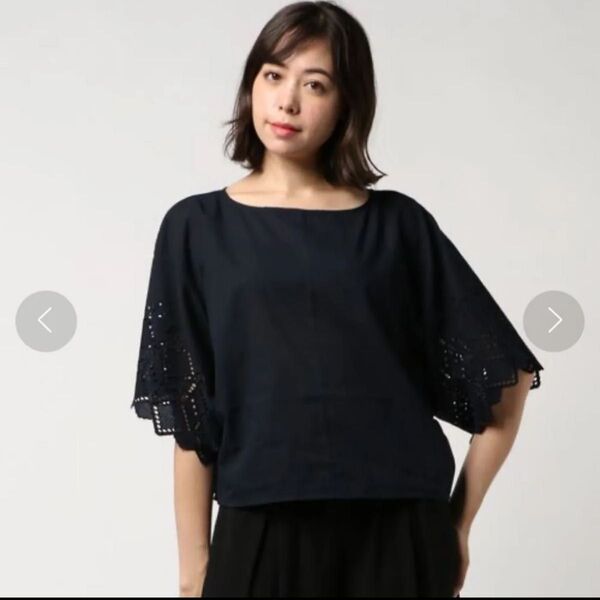This screenshot has height=600, width=600.
Task: Go to the next product photo
Action: pos(553,321)
